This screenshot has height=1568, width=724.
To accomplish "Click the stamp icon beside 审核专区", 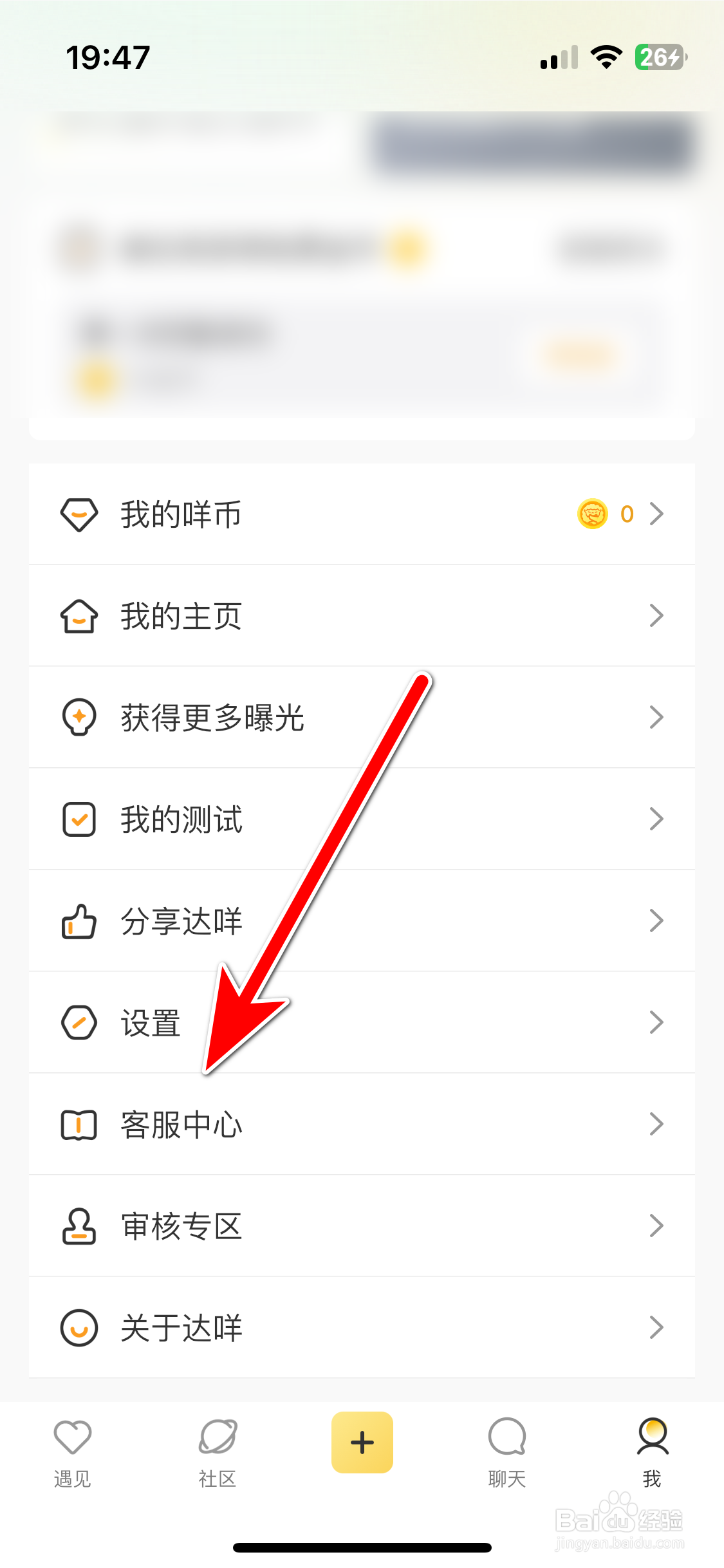I will [79, 1226].
